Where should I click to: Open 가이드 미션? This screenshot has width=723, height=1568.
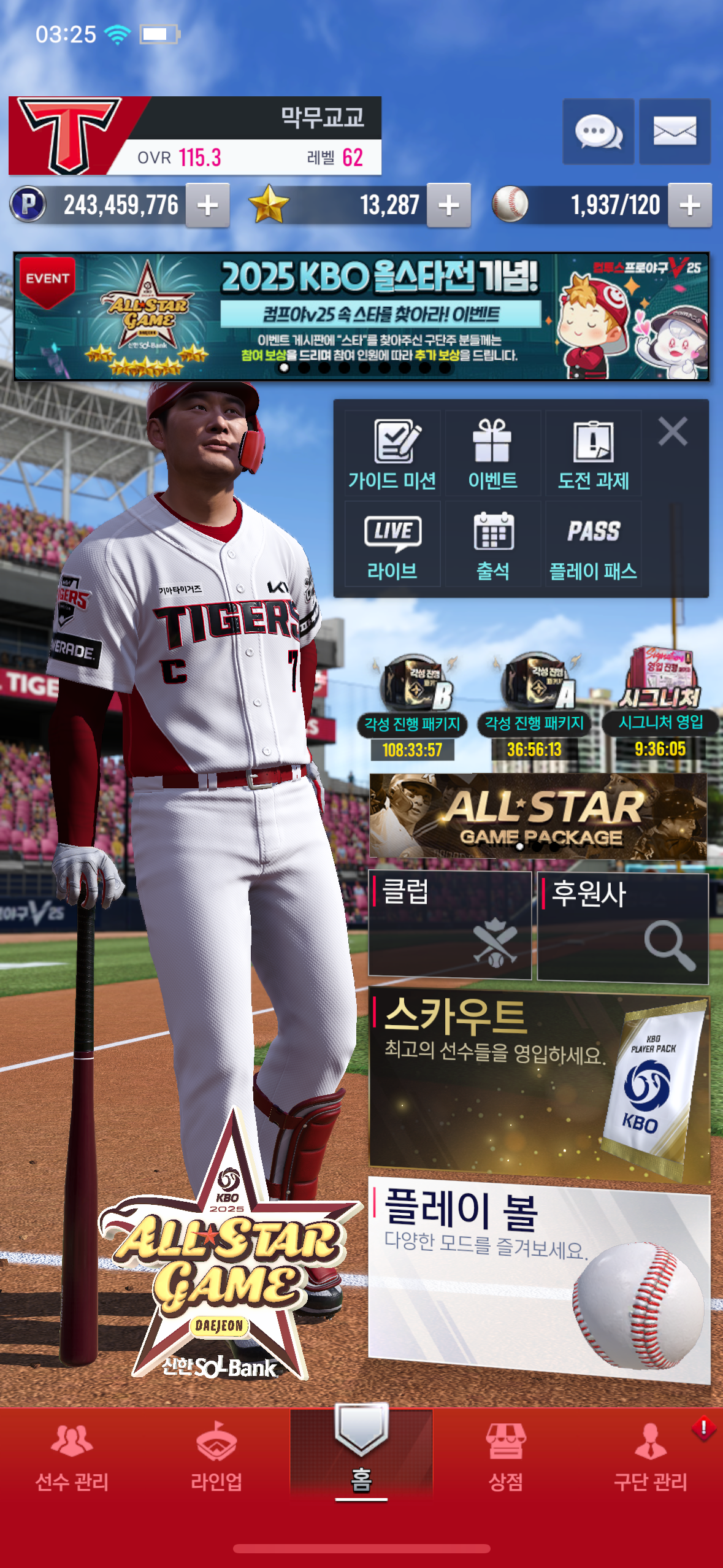(x=392, y=453)
